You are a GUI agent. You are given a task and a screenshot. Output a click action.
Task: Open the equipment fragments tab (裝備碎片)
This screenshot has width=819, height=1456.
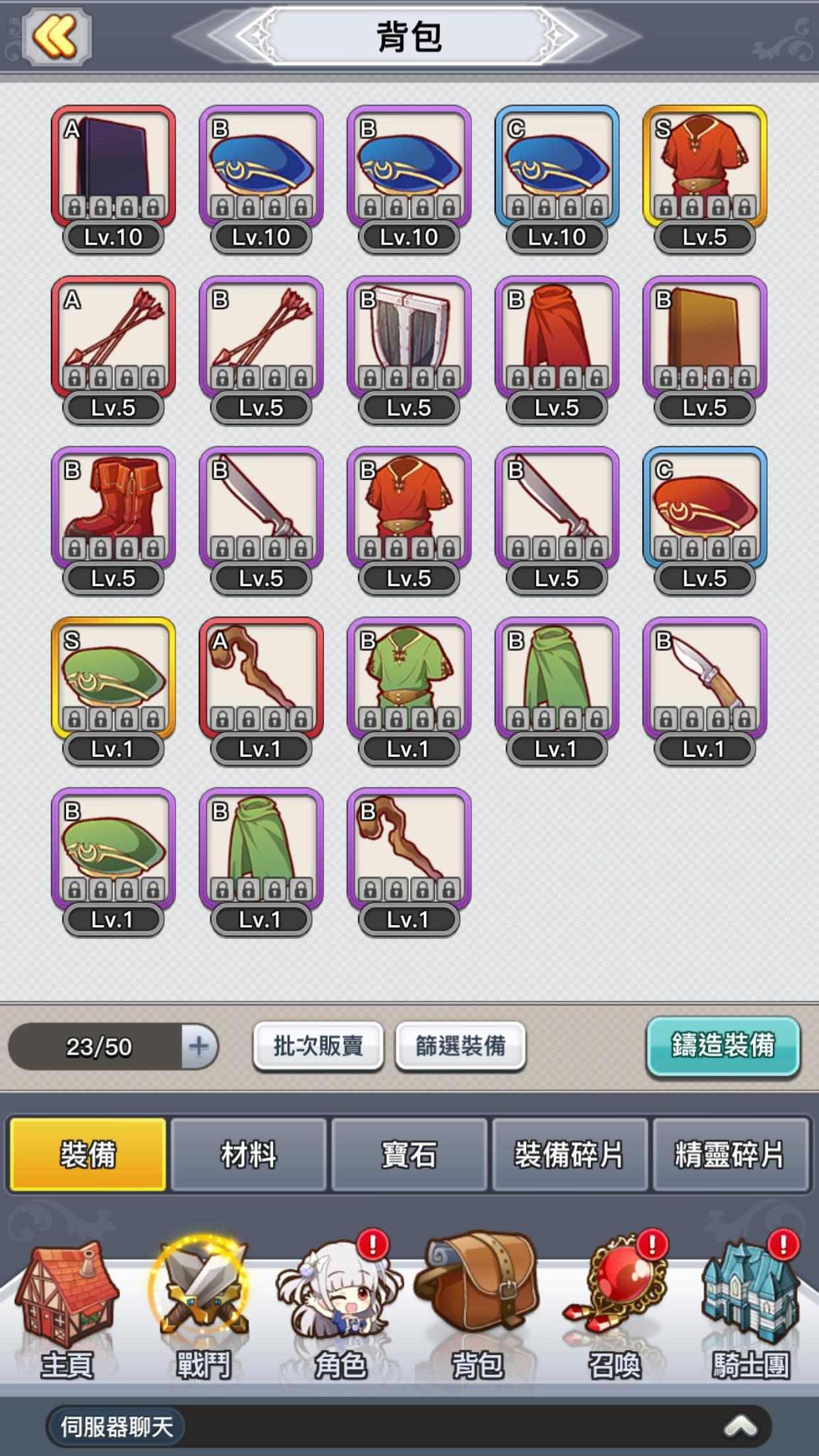tap(569, 1155)
